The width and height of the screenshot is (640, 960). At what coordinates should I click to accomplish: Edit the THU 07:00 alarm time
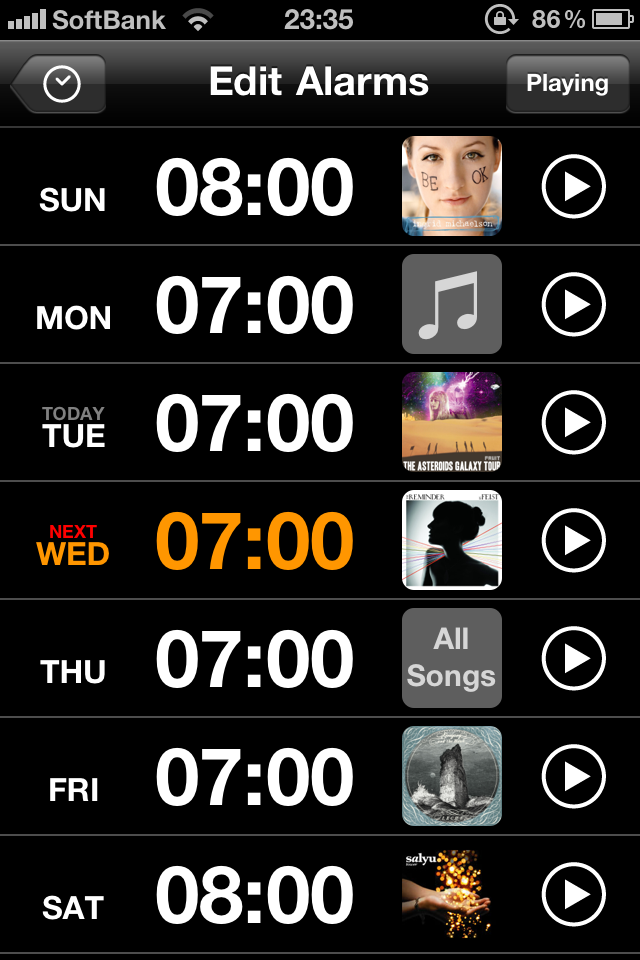pos(254,659)
